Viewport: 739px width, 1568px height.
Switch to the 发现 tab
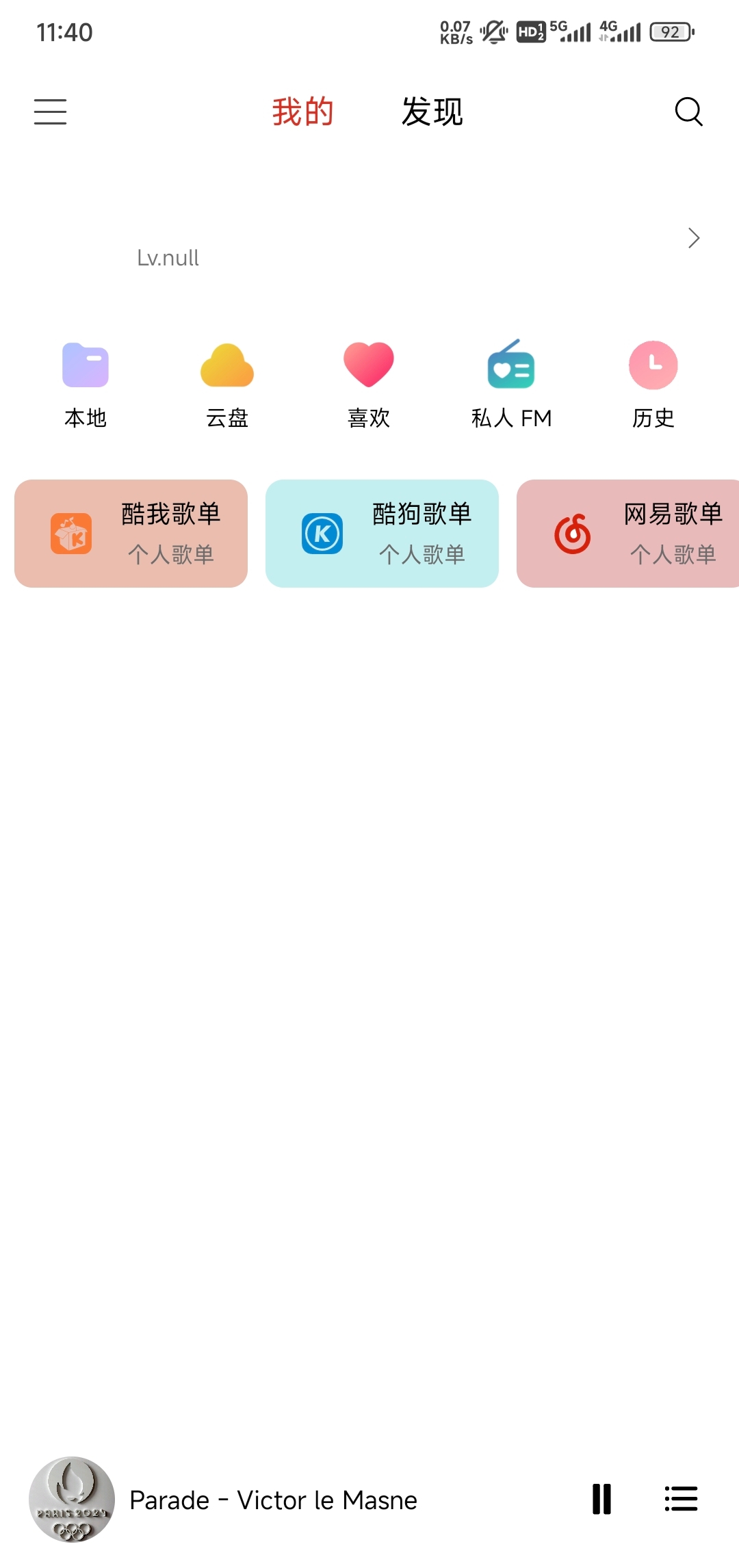(x=432, y=112)
